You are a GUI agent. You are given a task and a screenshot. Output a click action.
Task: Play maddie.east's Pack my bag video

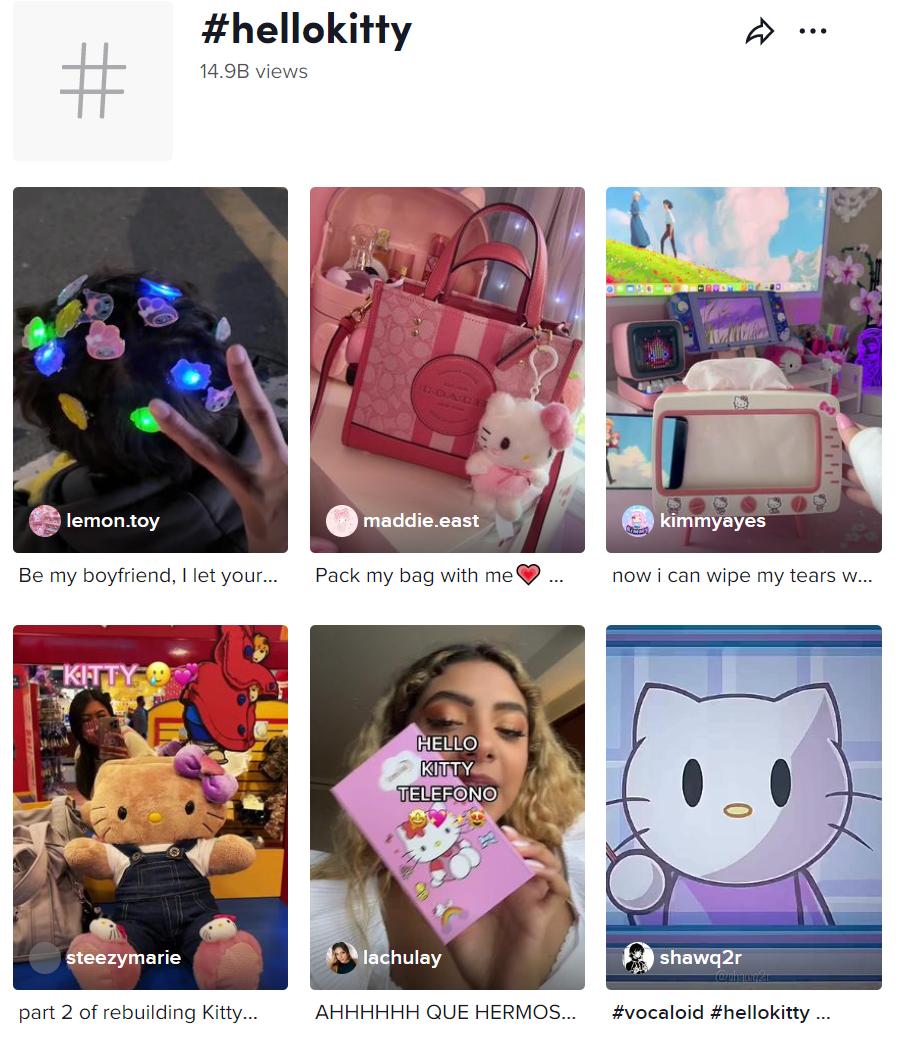point(447,369)
